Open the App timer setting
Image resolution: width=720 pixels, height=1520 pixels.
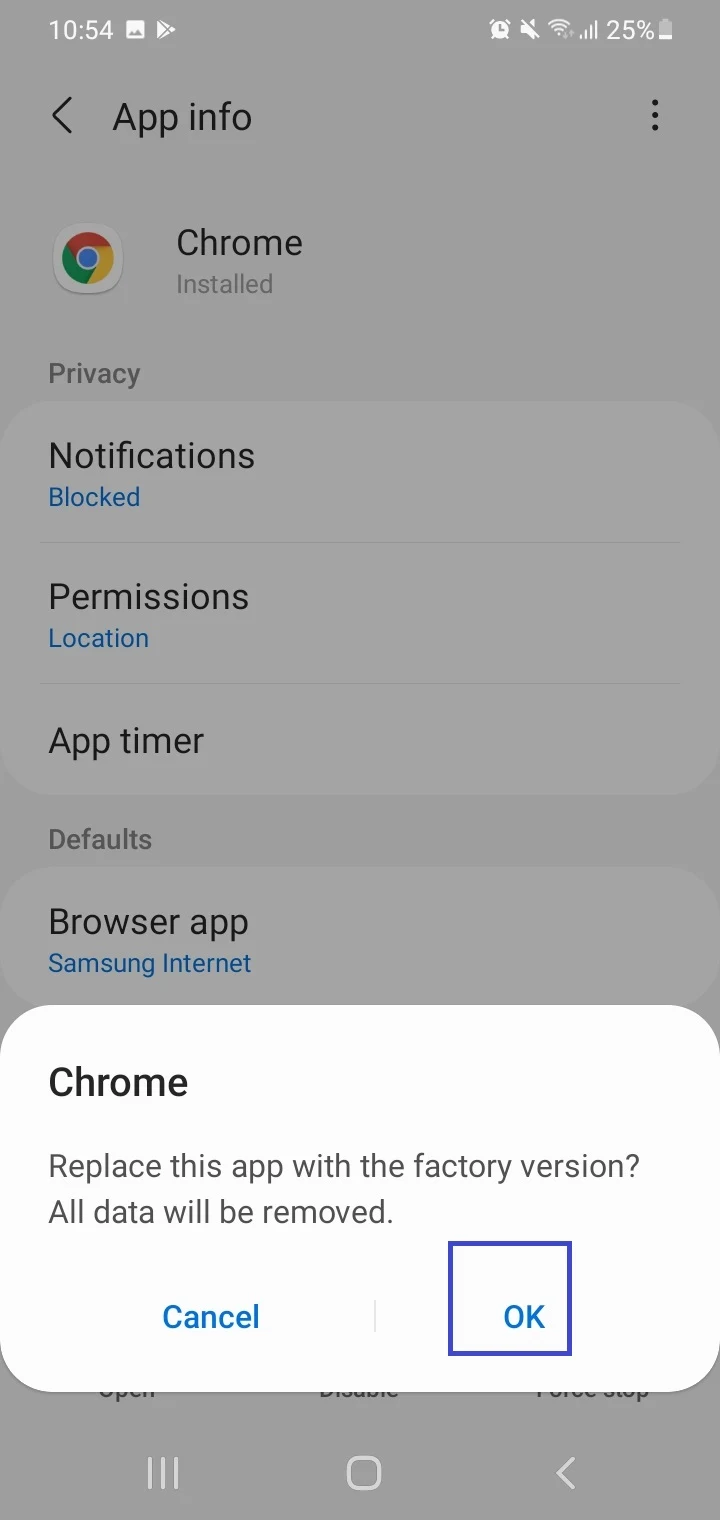click(x=360, y=740)
